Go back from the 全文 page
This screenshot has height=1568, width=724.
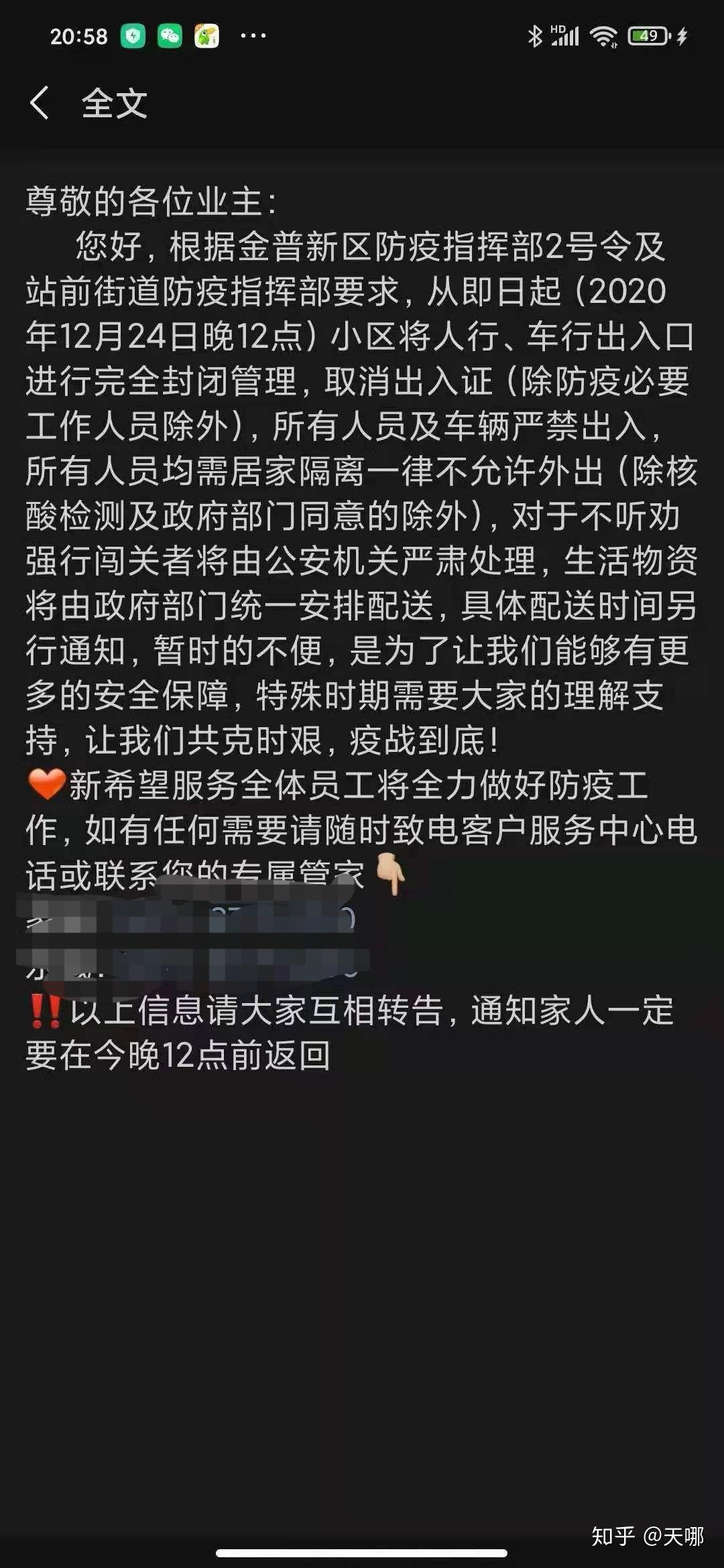pyautogui.click(x=40, y=103)
